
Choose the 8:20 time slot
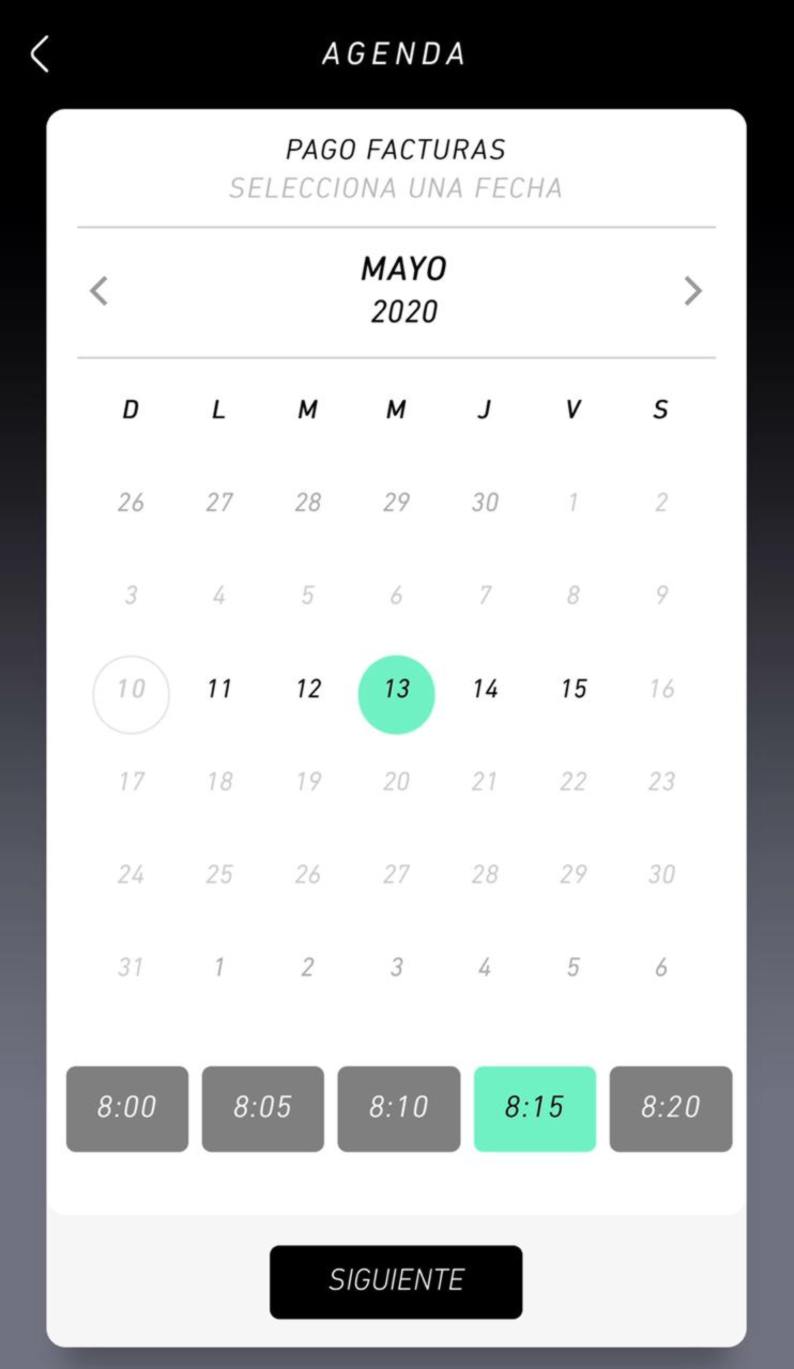tap(671, 1108)
